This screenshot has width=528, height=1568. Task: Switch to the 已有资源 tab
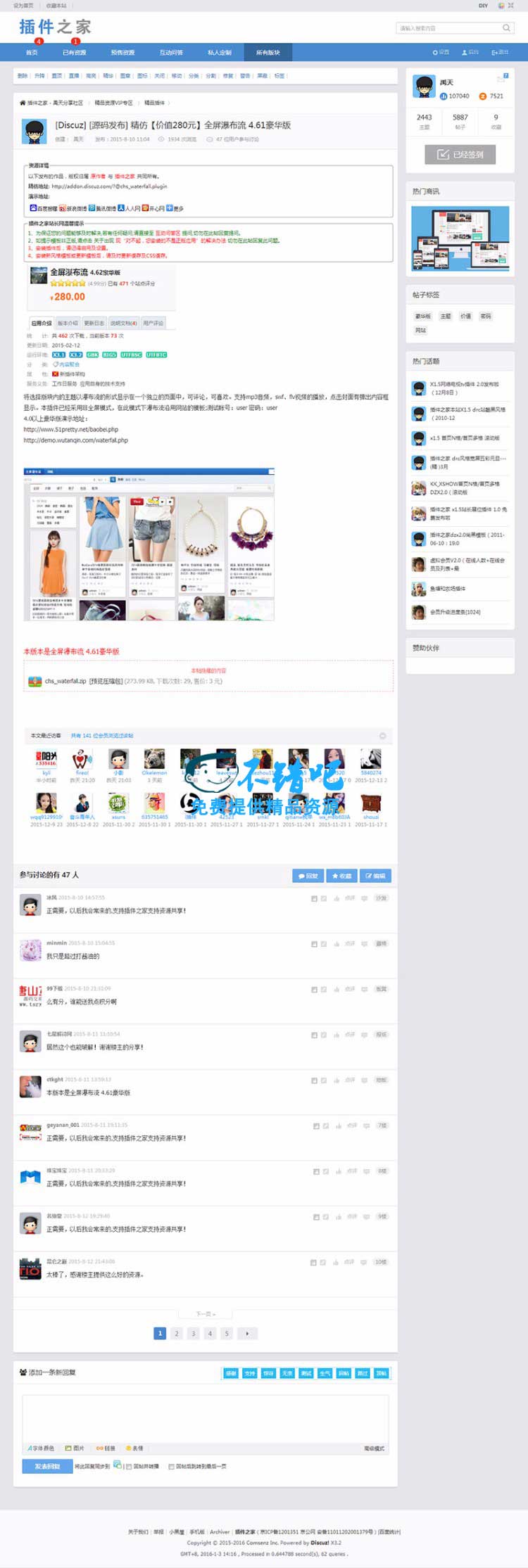point(74,53)
